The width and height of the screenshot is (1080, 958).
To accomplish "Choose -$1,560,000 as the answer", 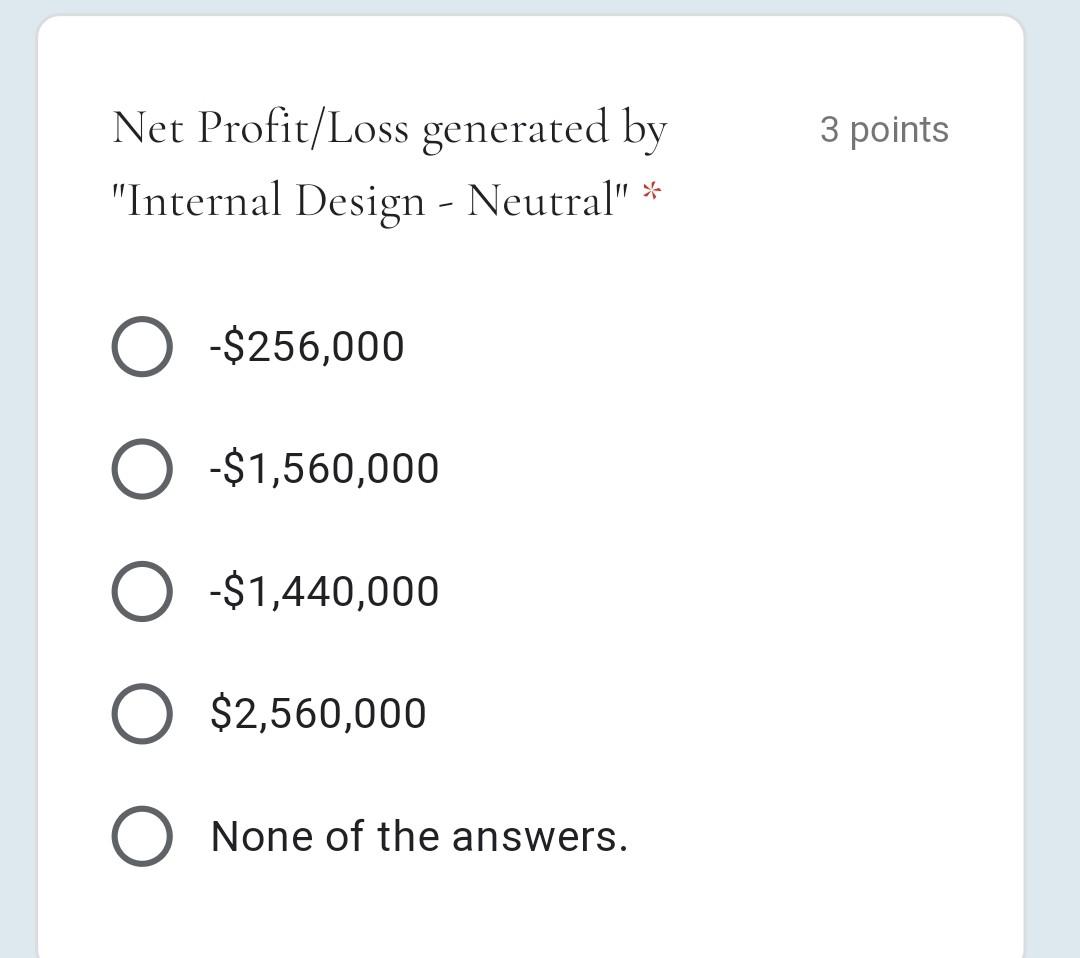I will [141, 469].
